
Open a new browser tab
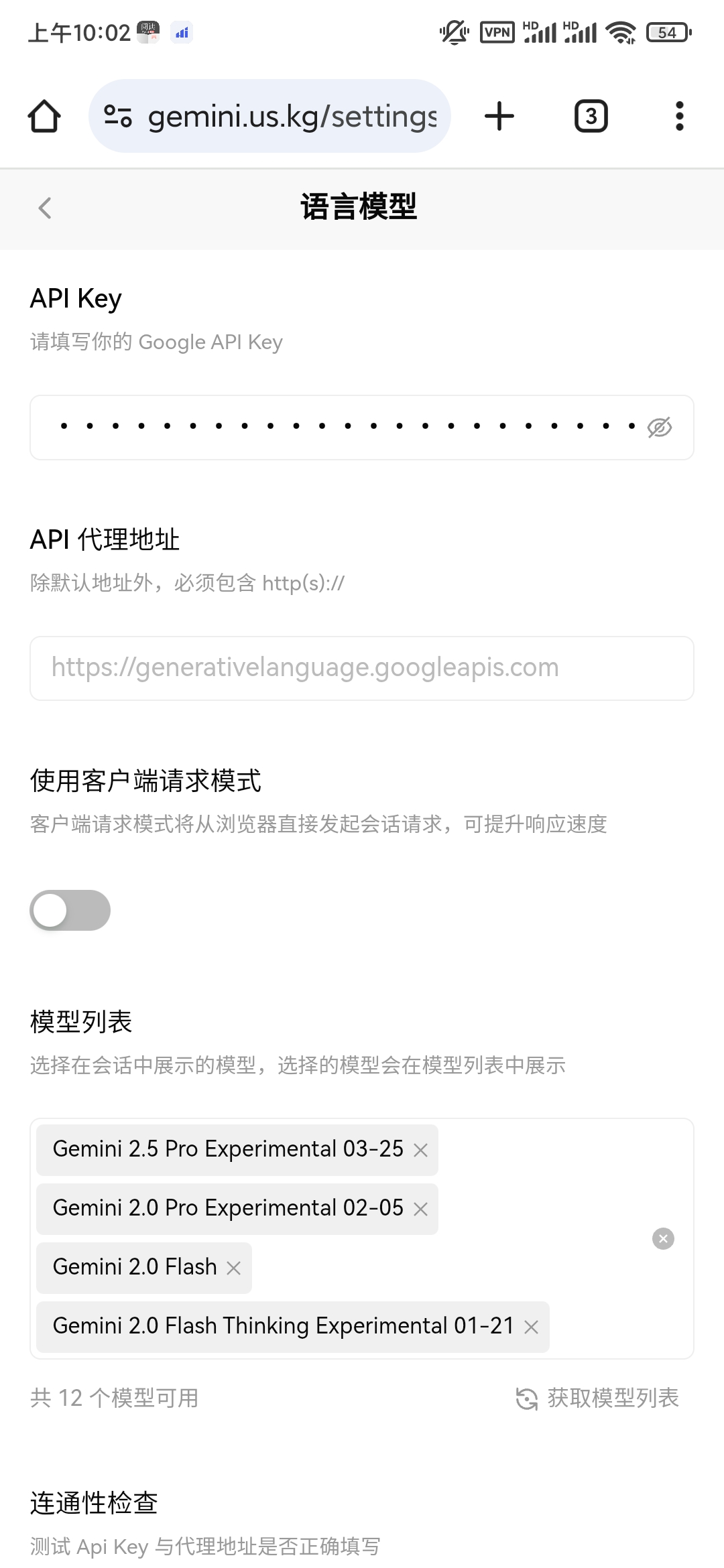499,117
